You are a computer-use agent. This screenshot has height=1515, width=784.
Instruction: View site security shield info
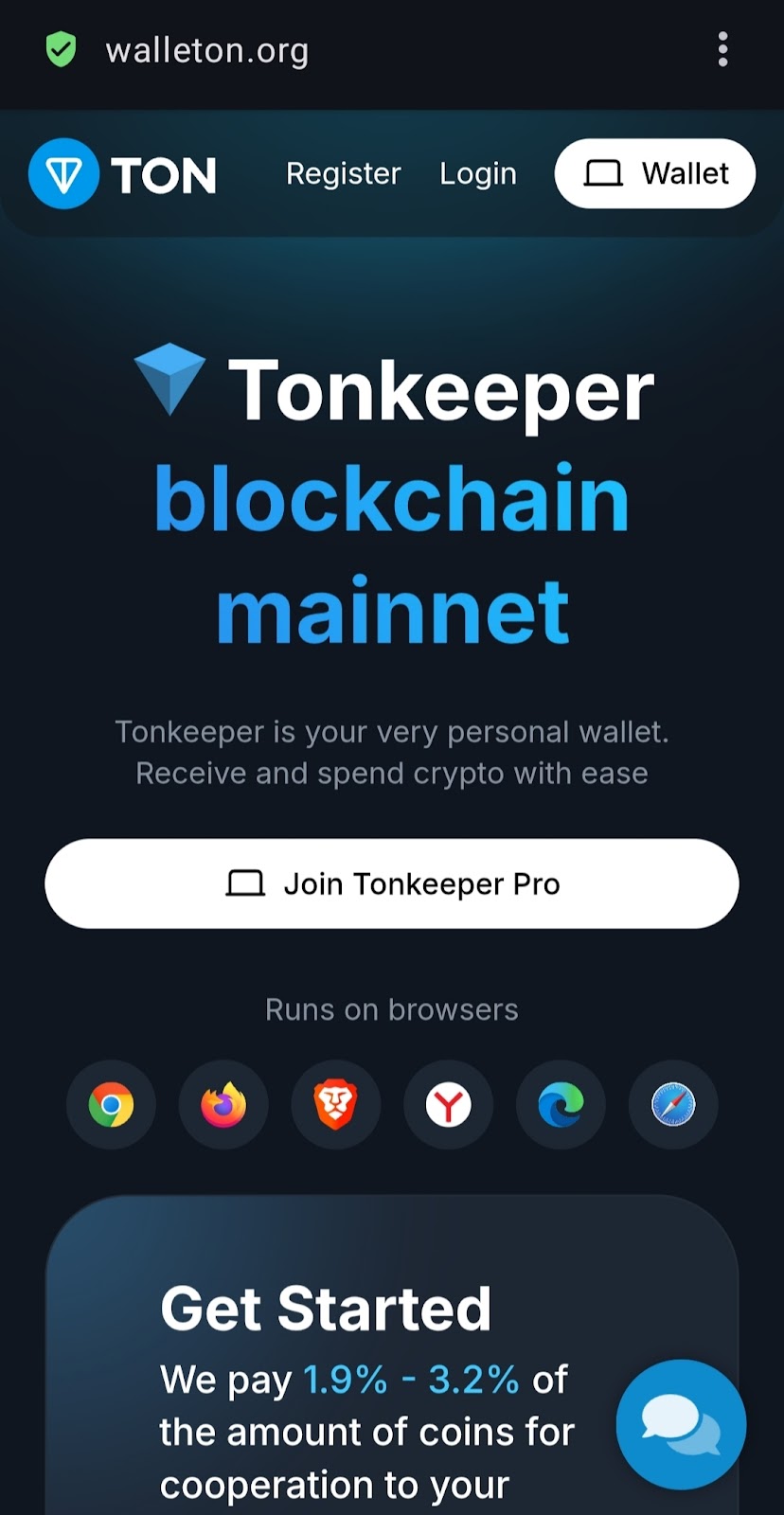[x=62, y=49]
